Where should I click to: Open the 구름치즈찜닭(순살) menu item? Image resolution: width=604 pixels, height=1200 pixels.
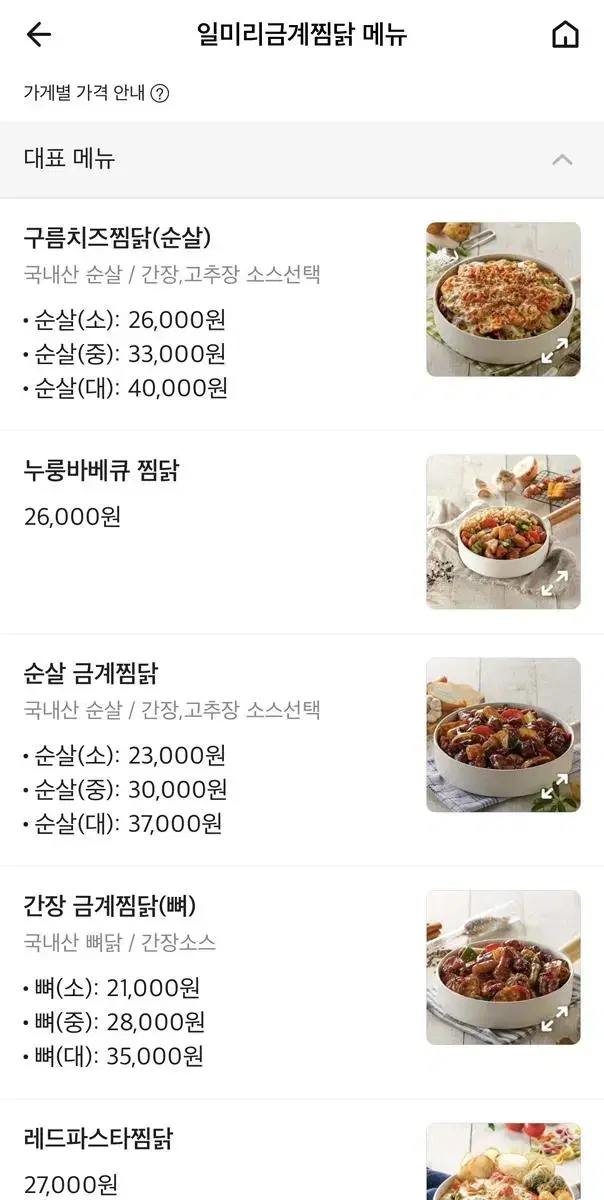(302, 314)
